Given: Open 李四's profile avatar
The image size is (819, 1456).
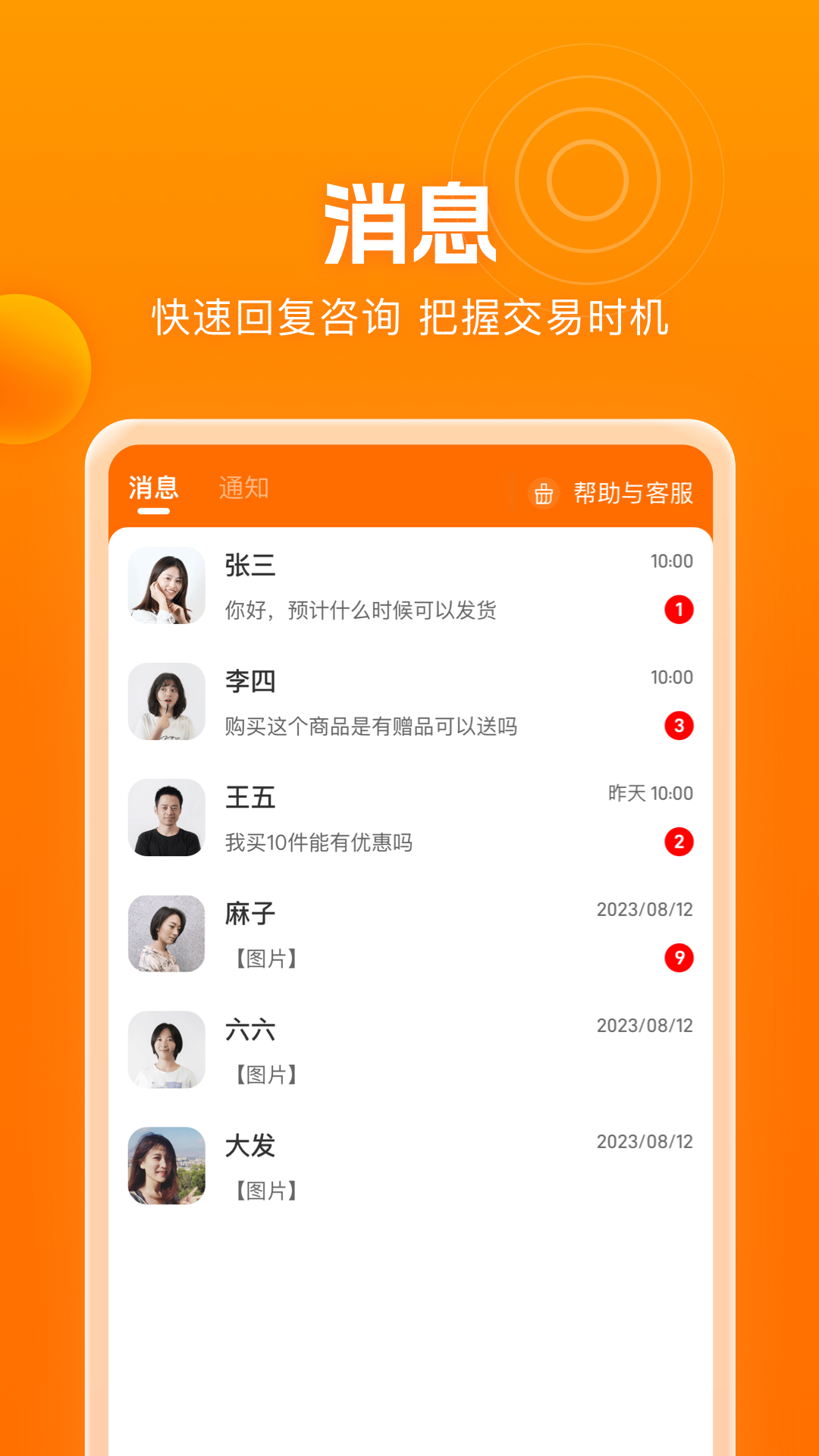Looking at the screenshot, I should tap(167, 701).
